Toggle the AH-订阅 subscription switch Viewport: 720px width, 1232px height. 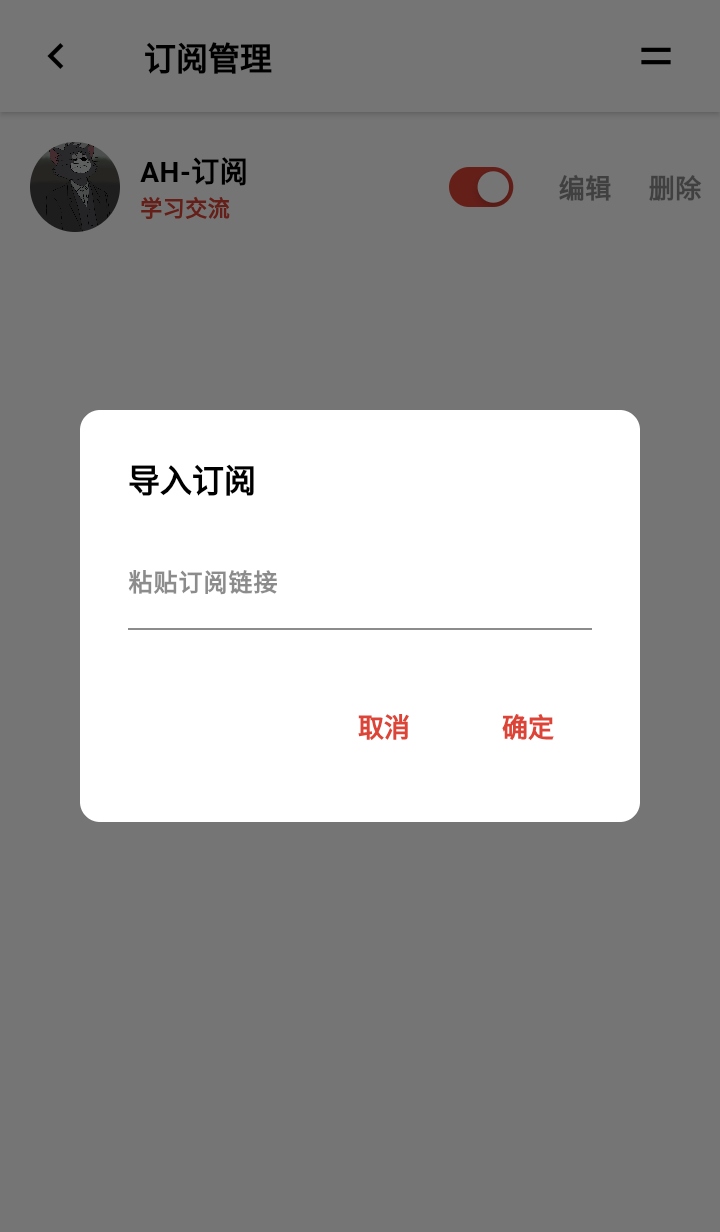[x=481, y=187]
